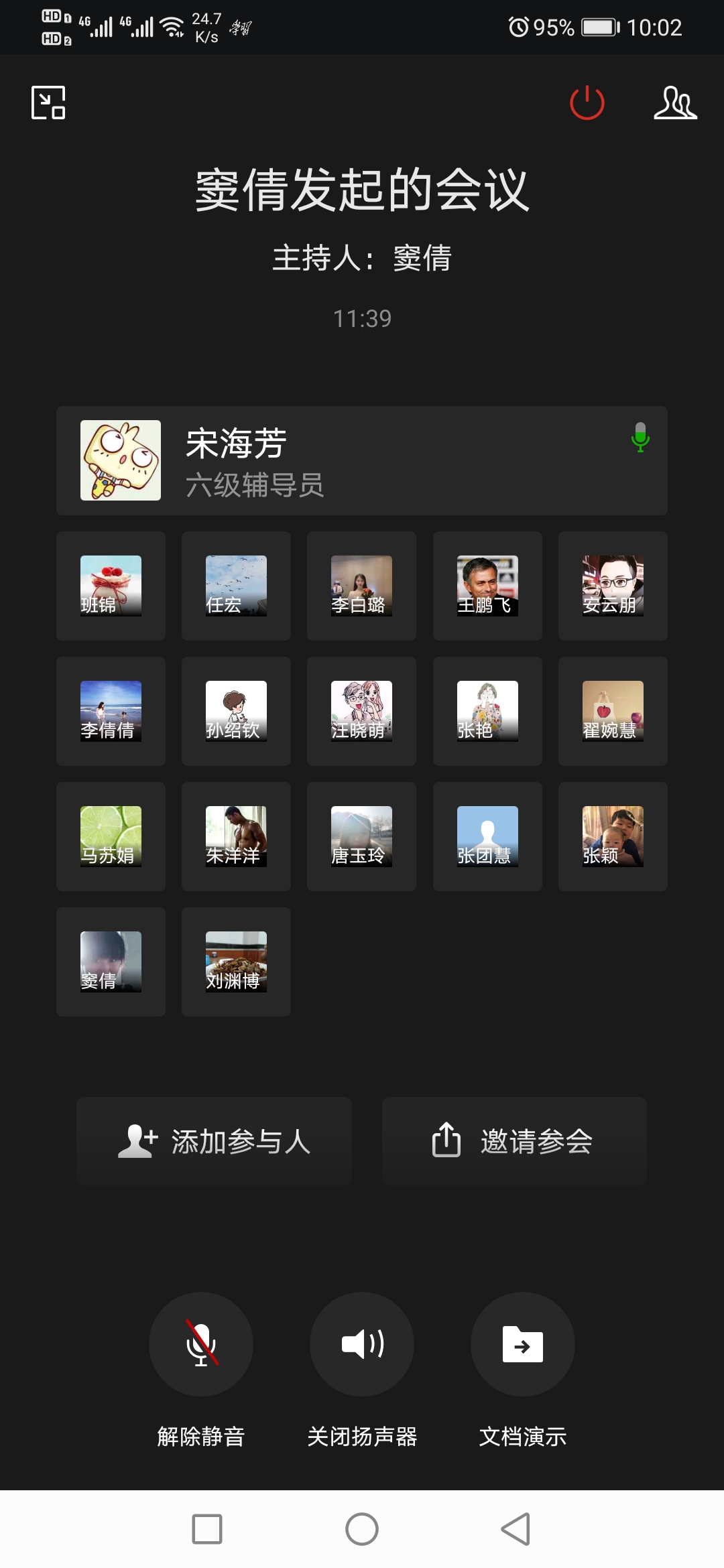Select participant 张团慧
724x1568 pixels.
coord(487,836)
